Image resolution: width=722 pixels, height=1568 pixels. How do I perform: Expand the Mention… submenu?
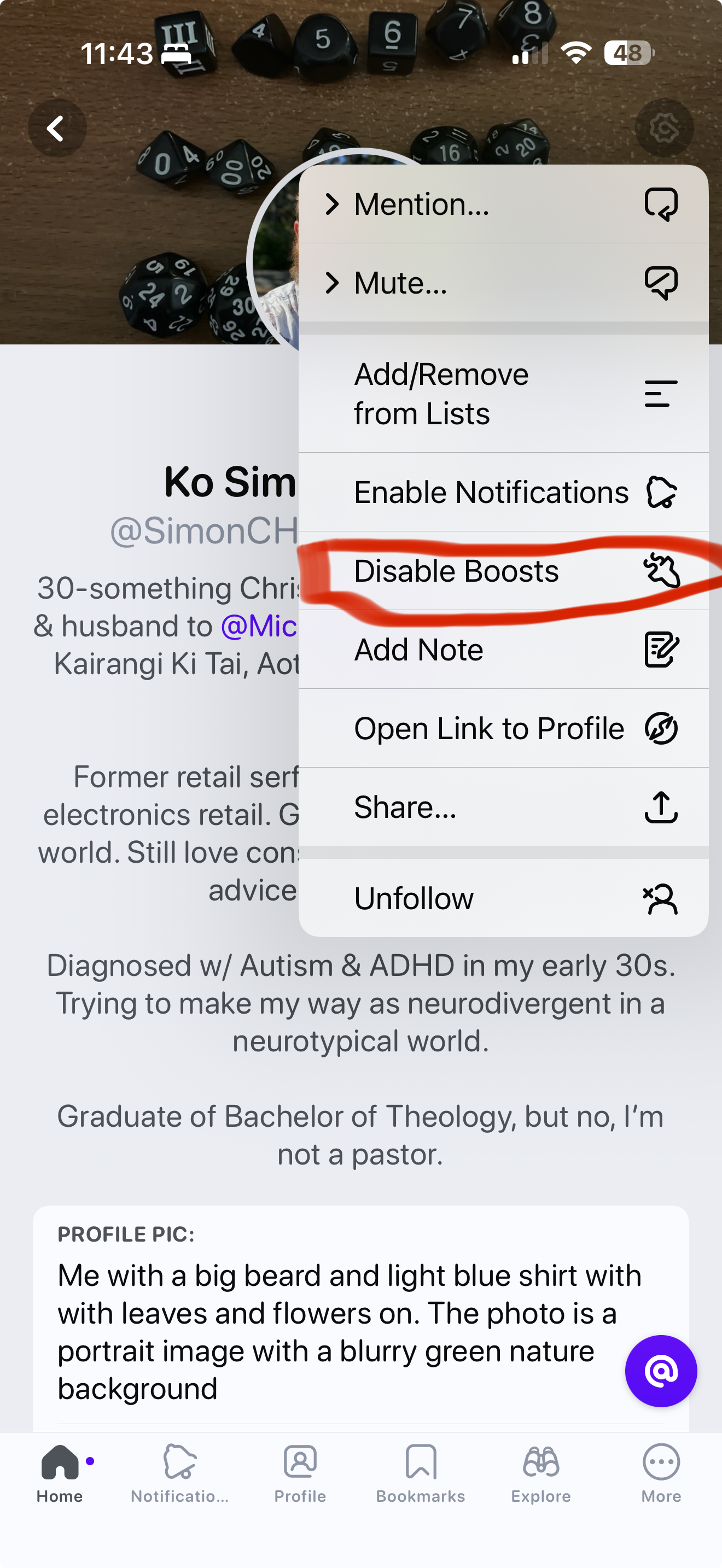503,204
